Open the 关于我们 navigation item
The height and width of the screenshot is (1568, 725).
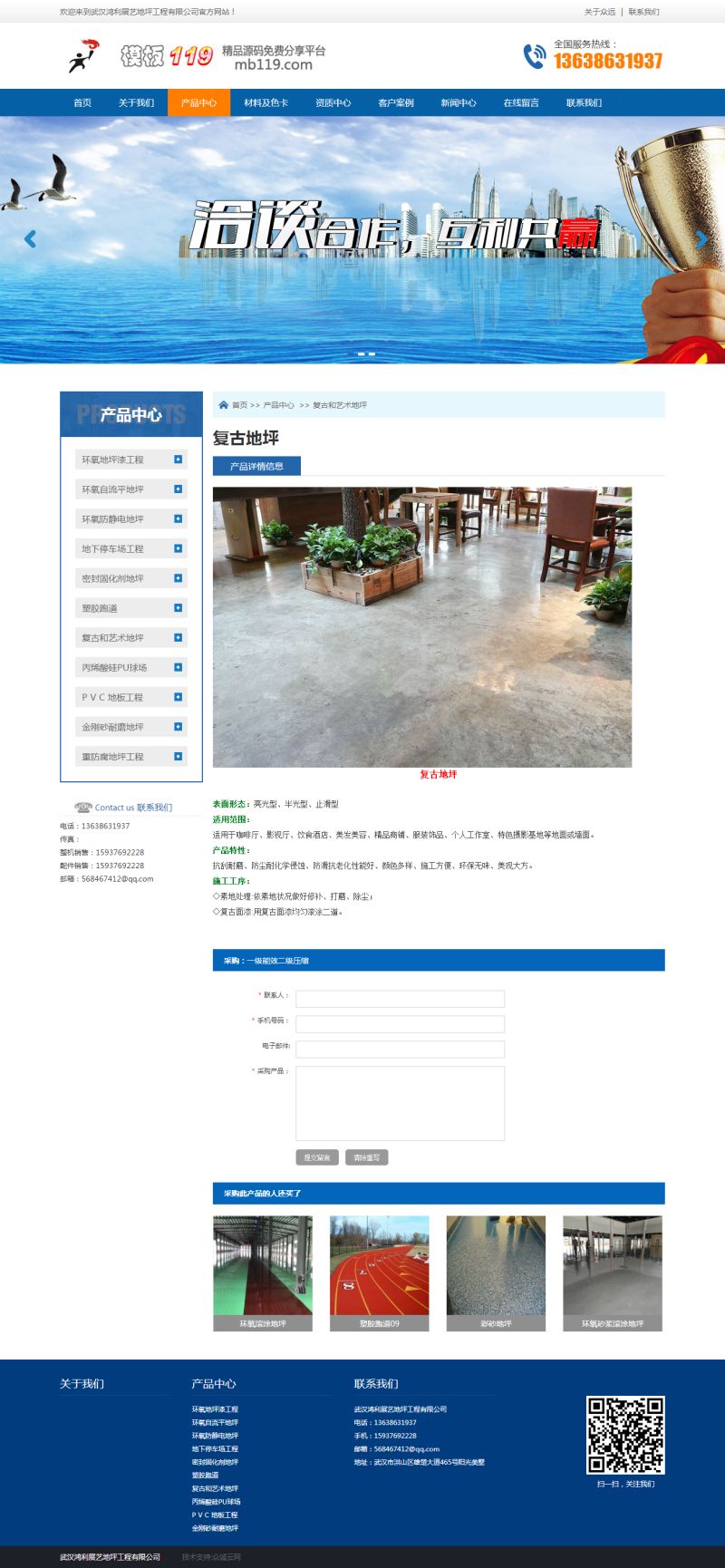pos(136,102)
